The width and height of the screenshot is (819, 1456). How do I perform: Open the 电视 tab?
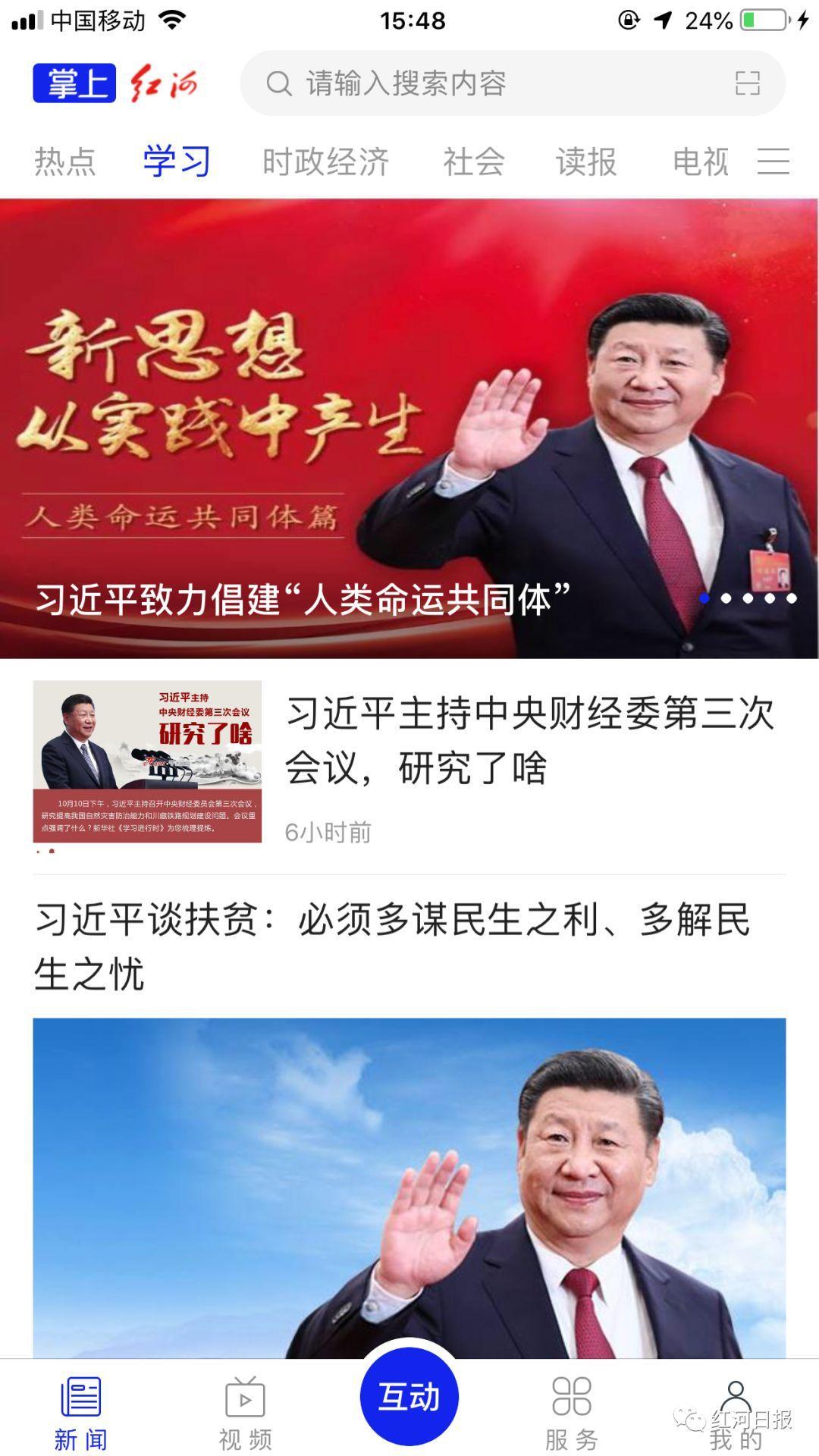[700, 162]
